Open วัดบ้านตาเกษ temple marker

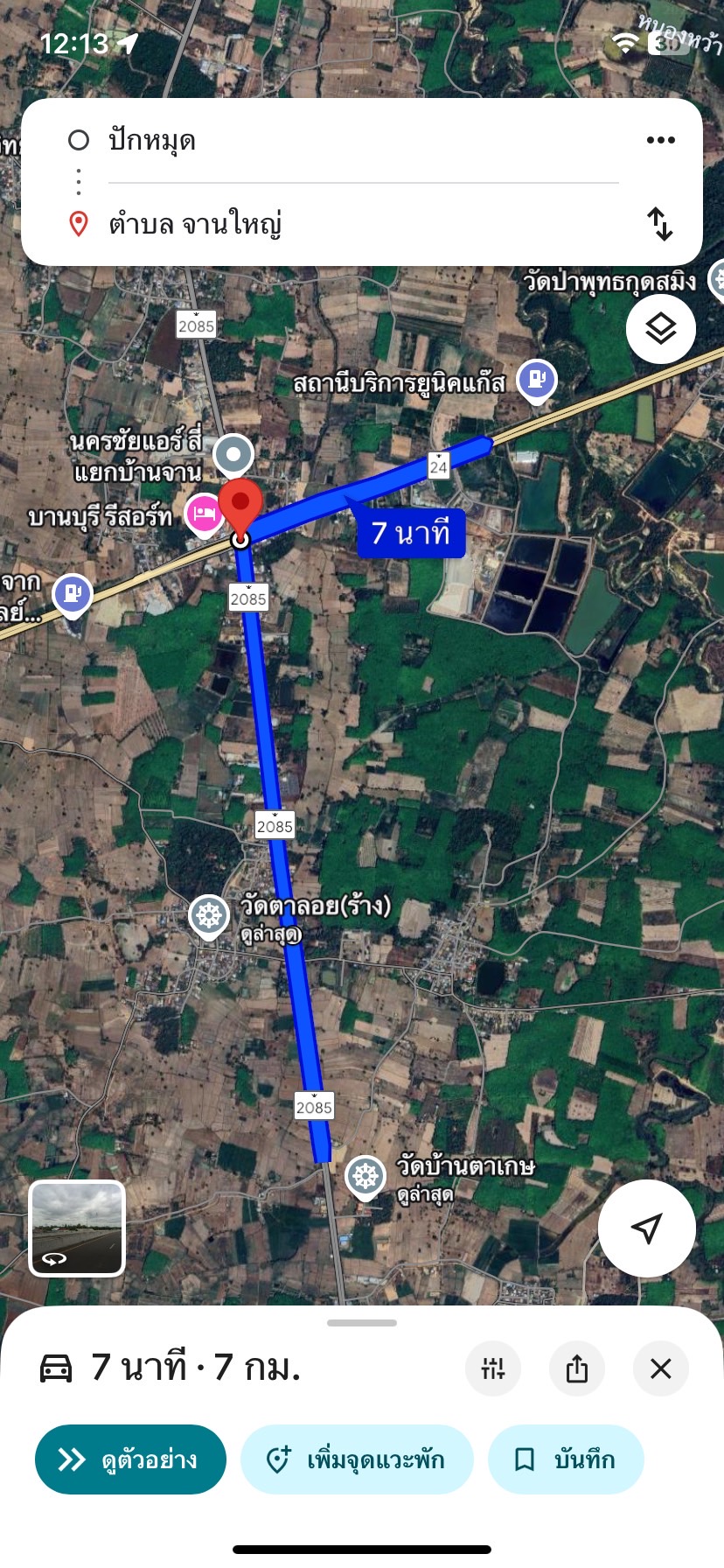365,1177
